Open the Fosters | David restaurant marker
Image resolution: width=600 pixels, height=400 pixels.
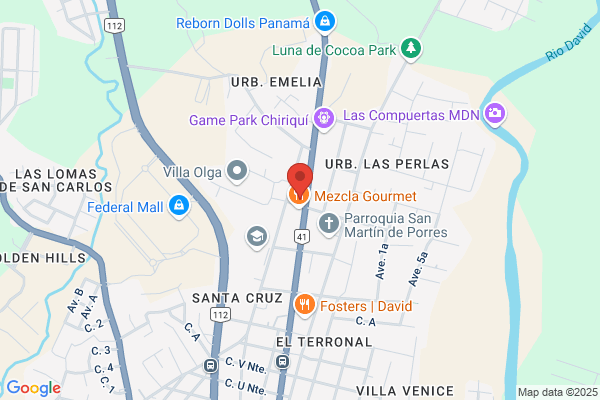point(305,305)
